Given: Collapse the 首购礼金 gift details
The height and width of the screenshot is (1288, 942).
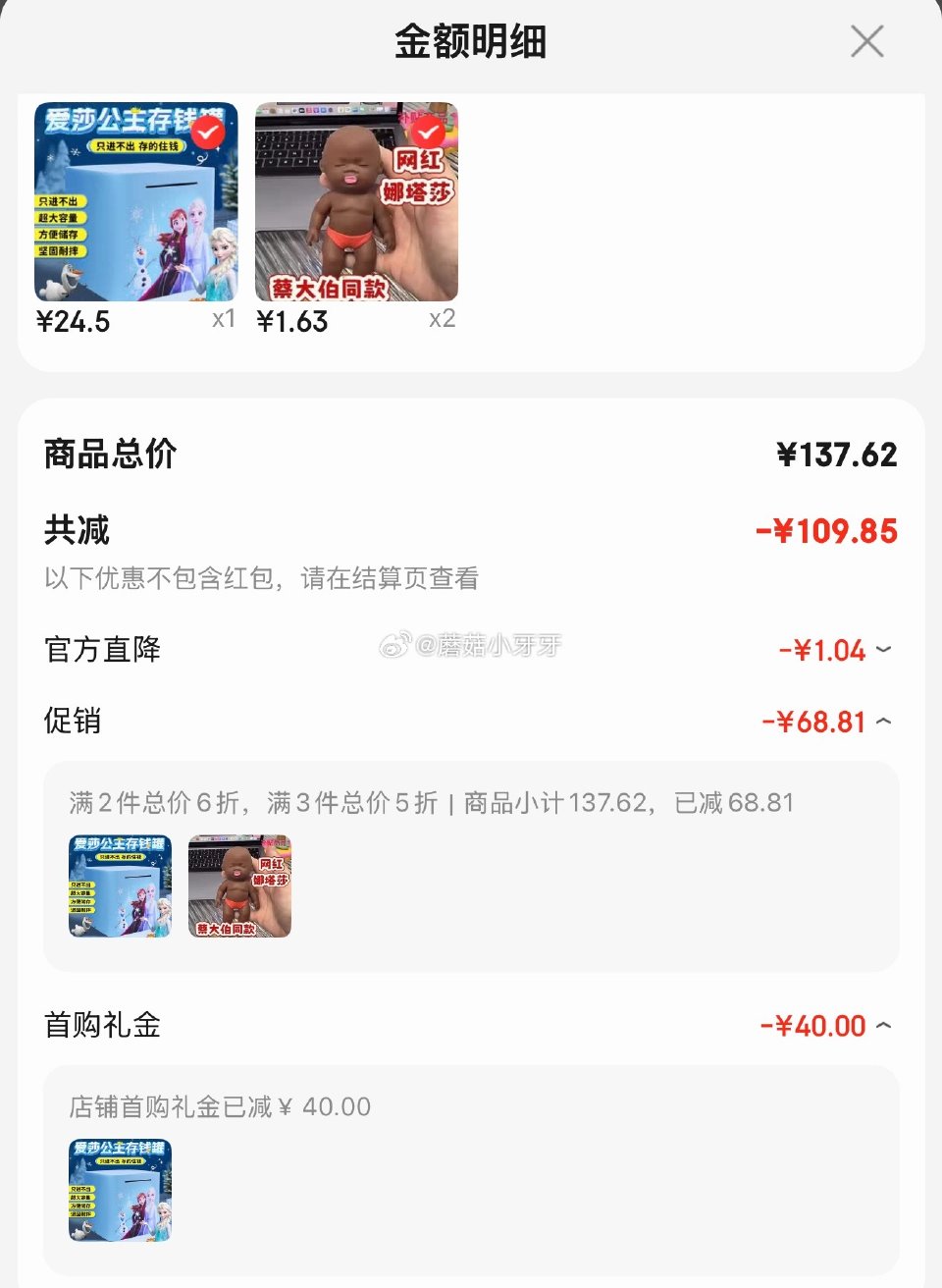Looking at the screenshot, I should point(883,1026).
